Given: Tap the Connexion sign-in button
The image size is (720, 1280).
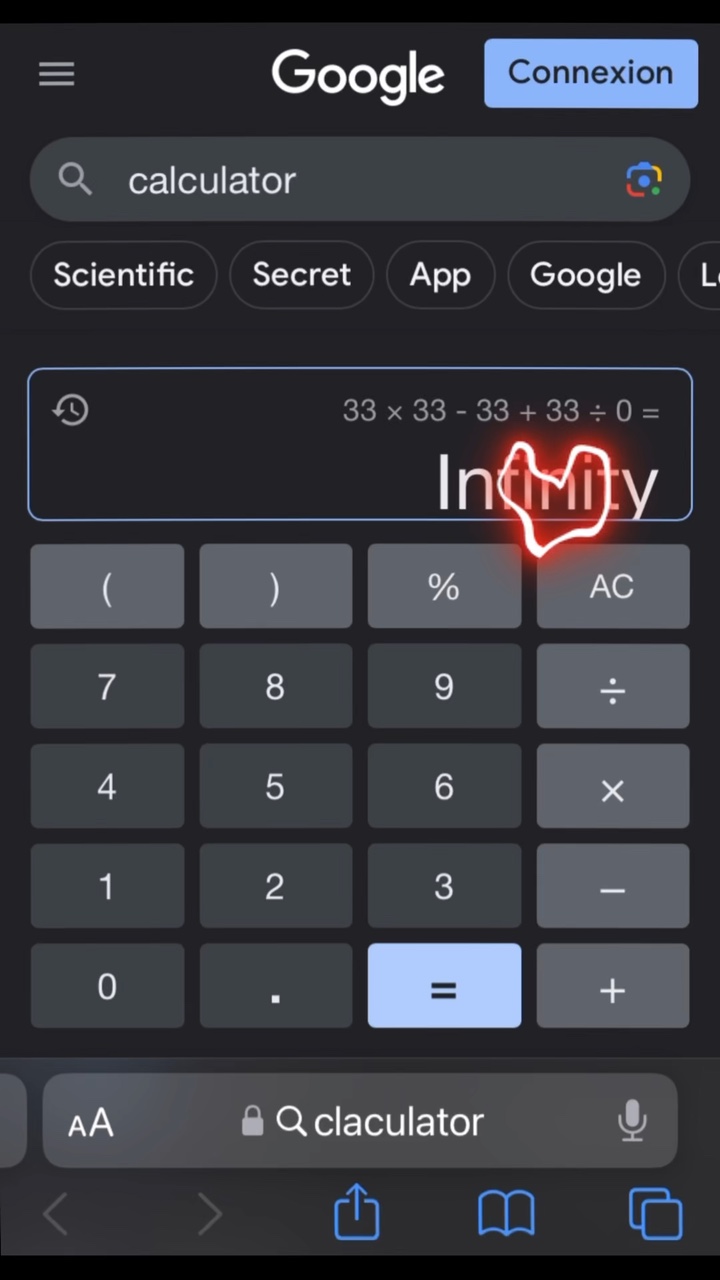Looking at the screenshot, I should click(x=590, y=73).
